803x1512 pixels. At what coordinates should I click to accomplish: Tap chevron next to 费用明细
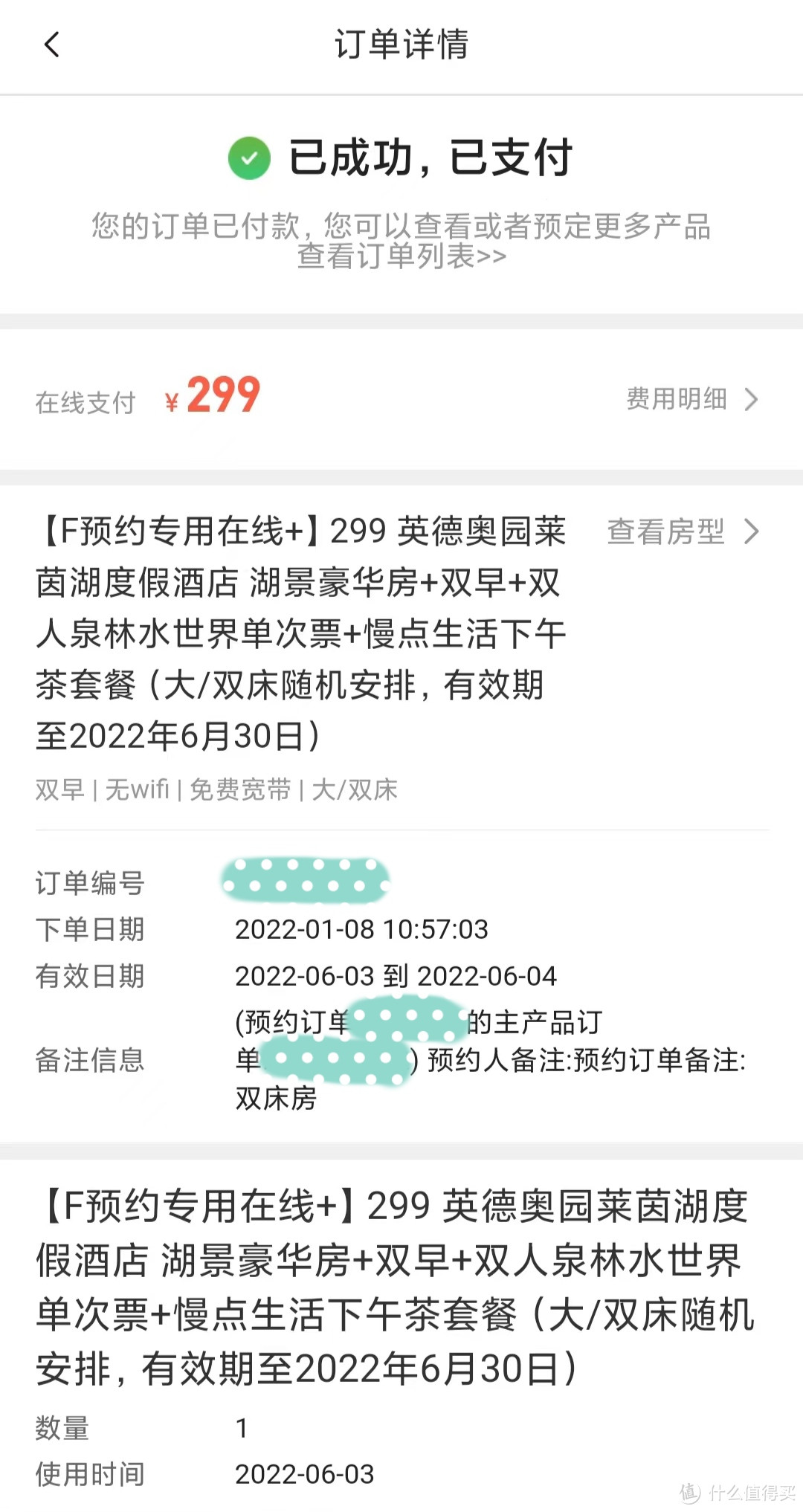pyautogui.click(x=752, y=399)
